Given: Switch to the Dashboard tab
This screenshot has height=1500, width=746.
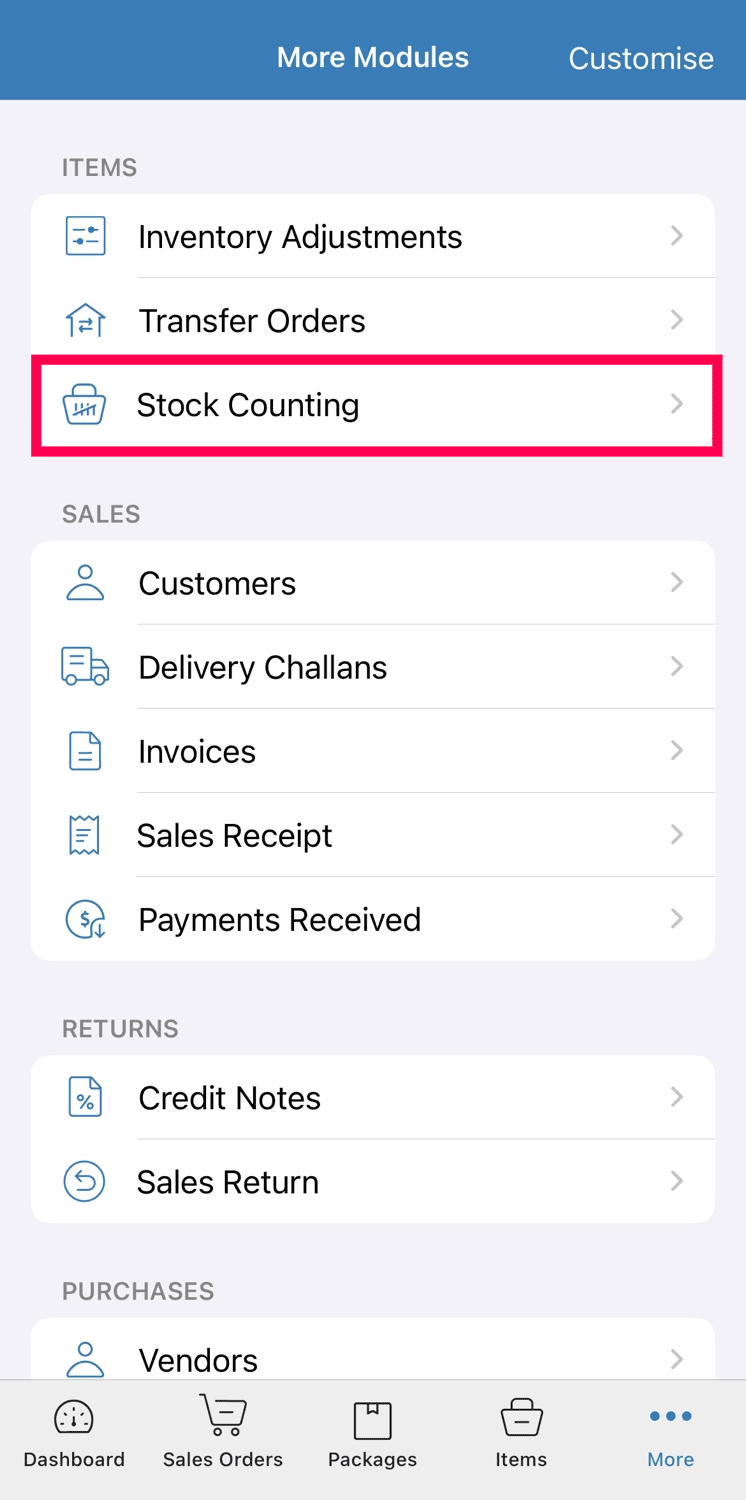Looking at the screenshot, I should tap(74, 1435).
